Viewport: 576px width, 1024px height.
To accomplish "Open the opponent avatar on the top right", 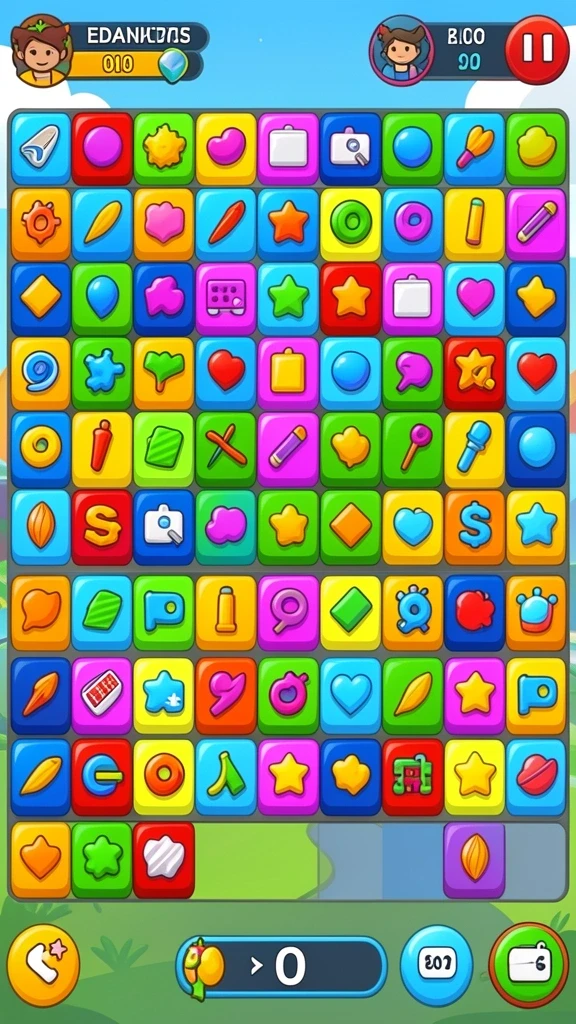I will click(x=401, y=50).
